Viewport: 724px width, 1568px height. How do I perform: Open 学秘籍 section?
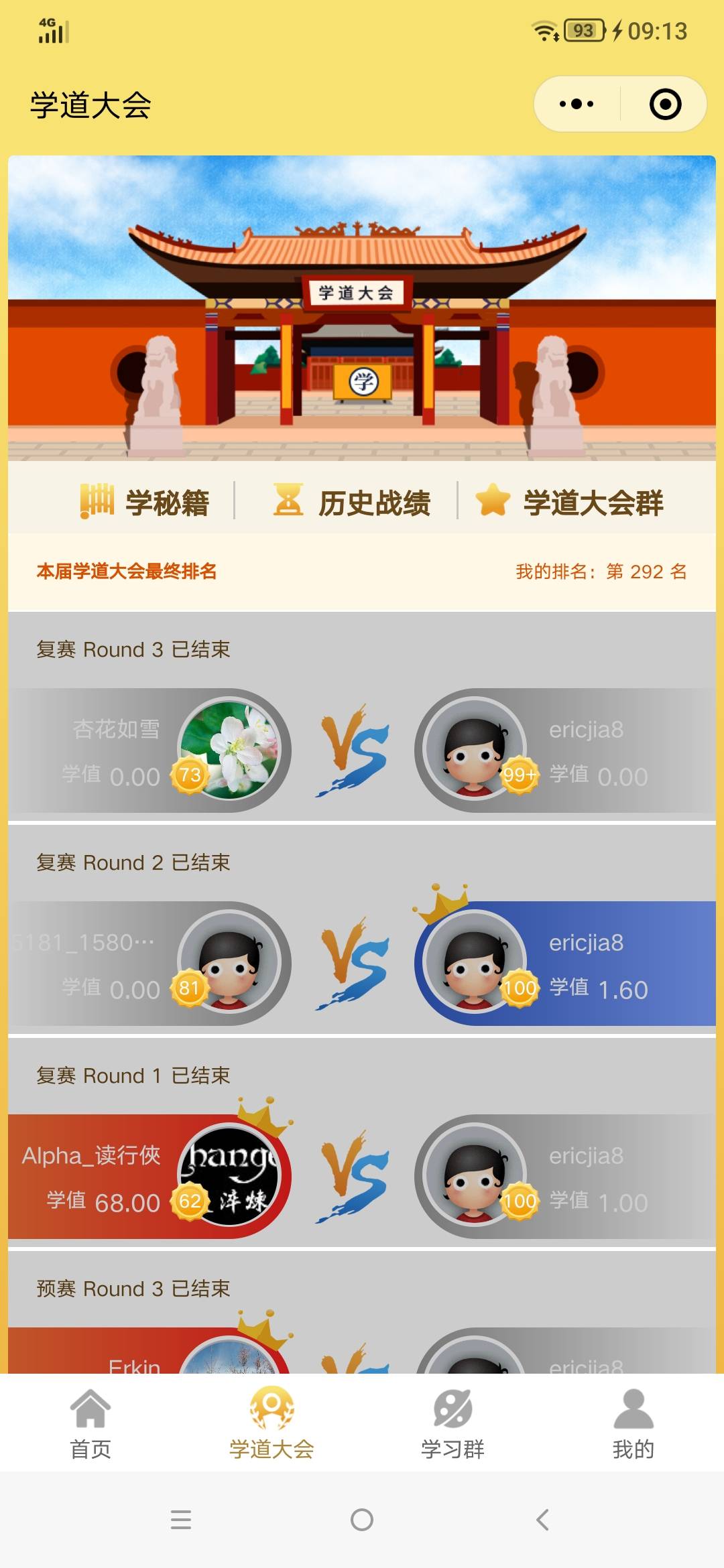145,502
